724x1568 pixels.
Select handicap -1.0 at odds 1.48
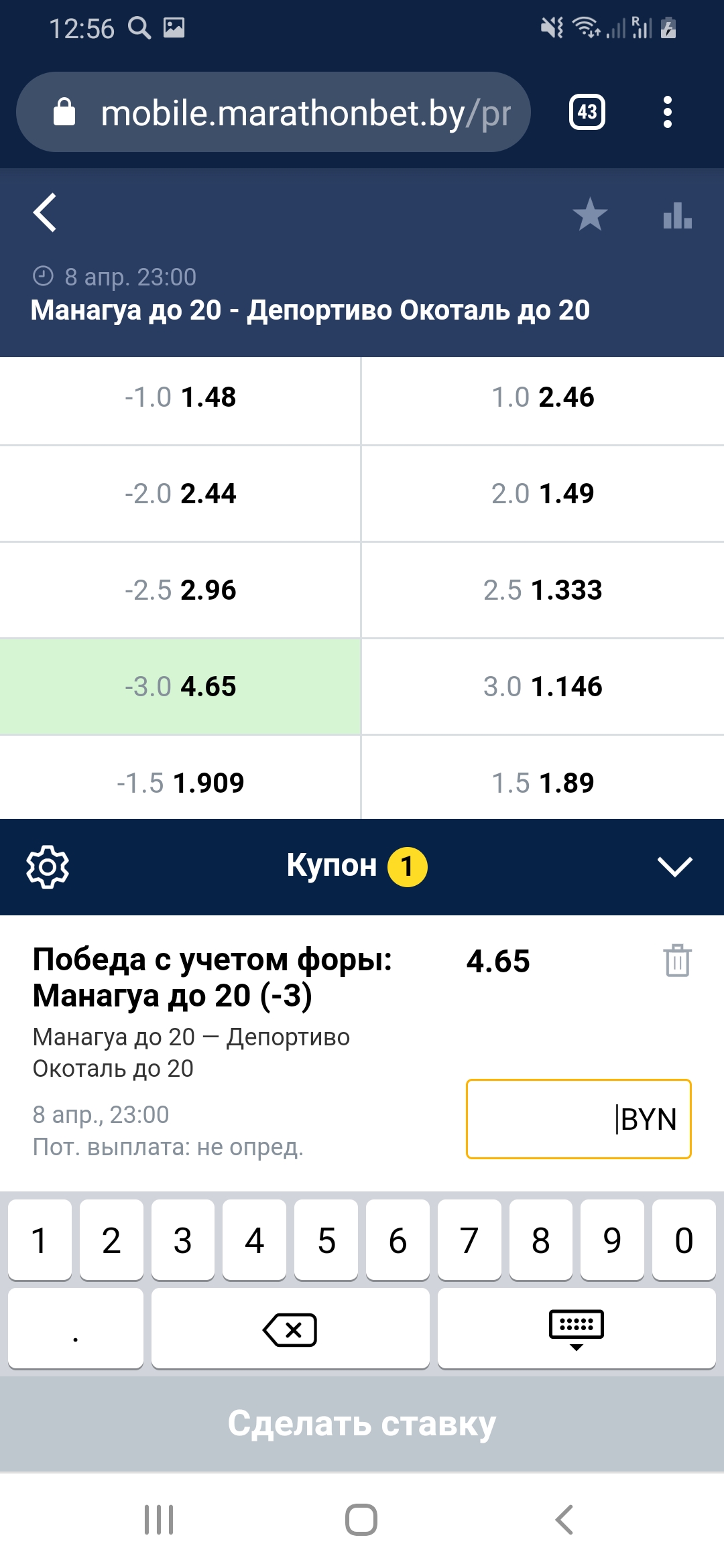point(180,397)
